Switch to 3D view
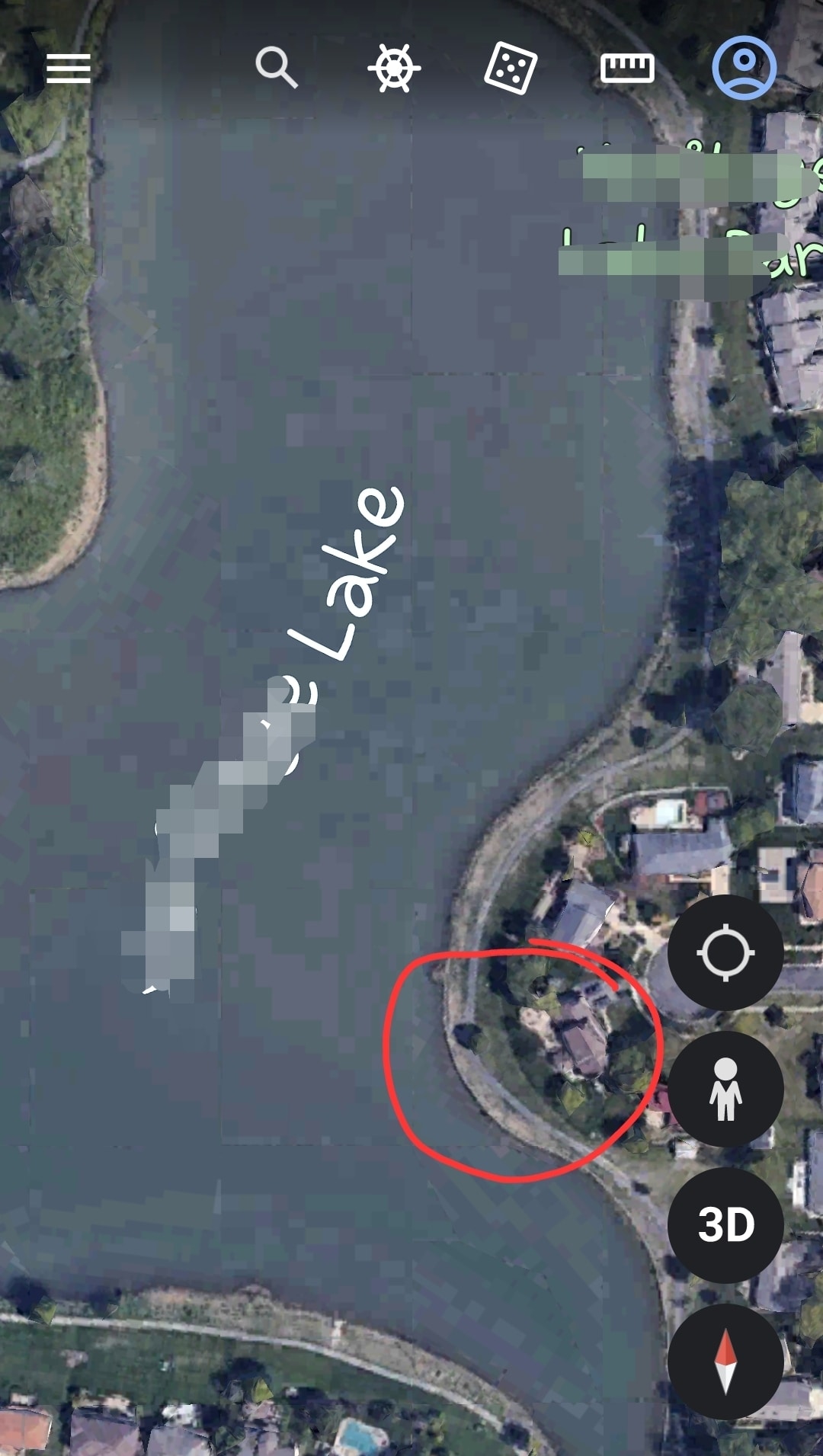 (x=725, y=1225)
